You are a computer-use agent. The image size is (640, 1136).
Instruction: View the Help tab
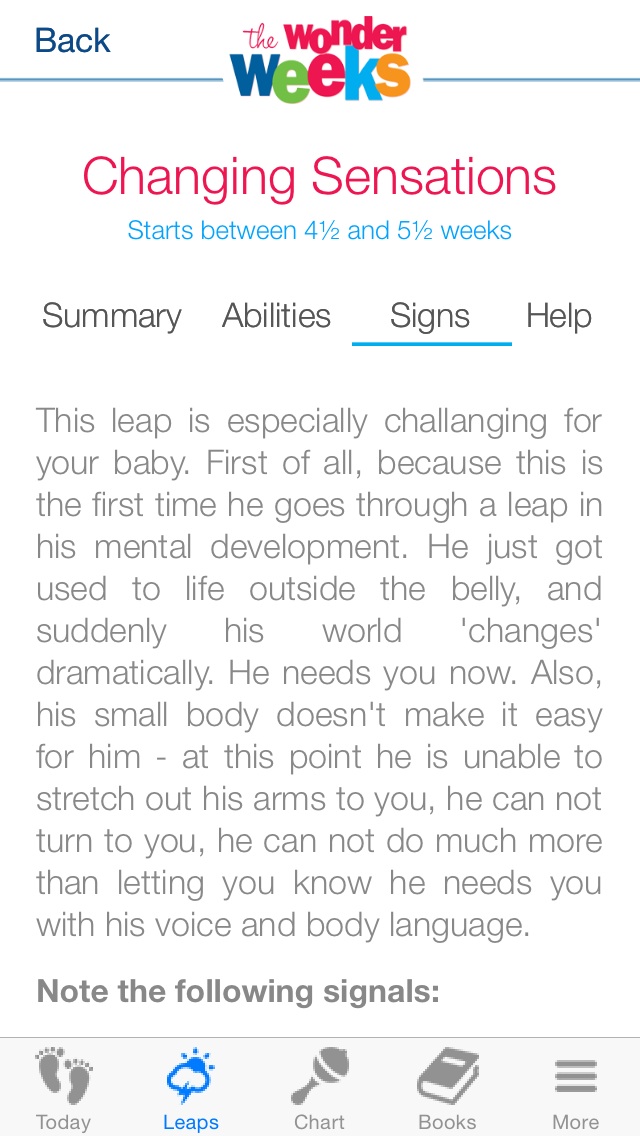[x=558, y=316]
